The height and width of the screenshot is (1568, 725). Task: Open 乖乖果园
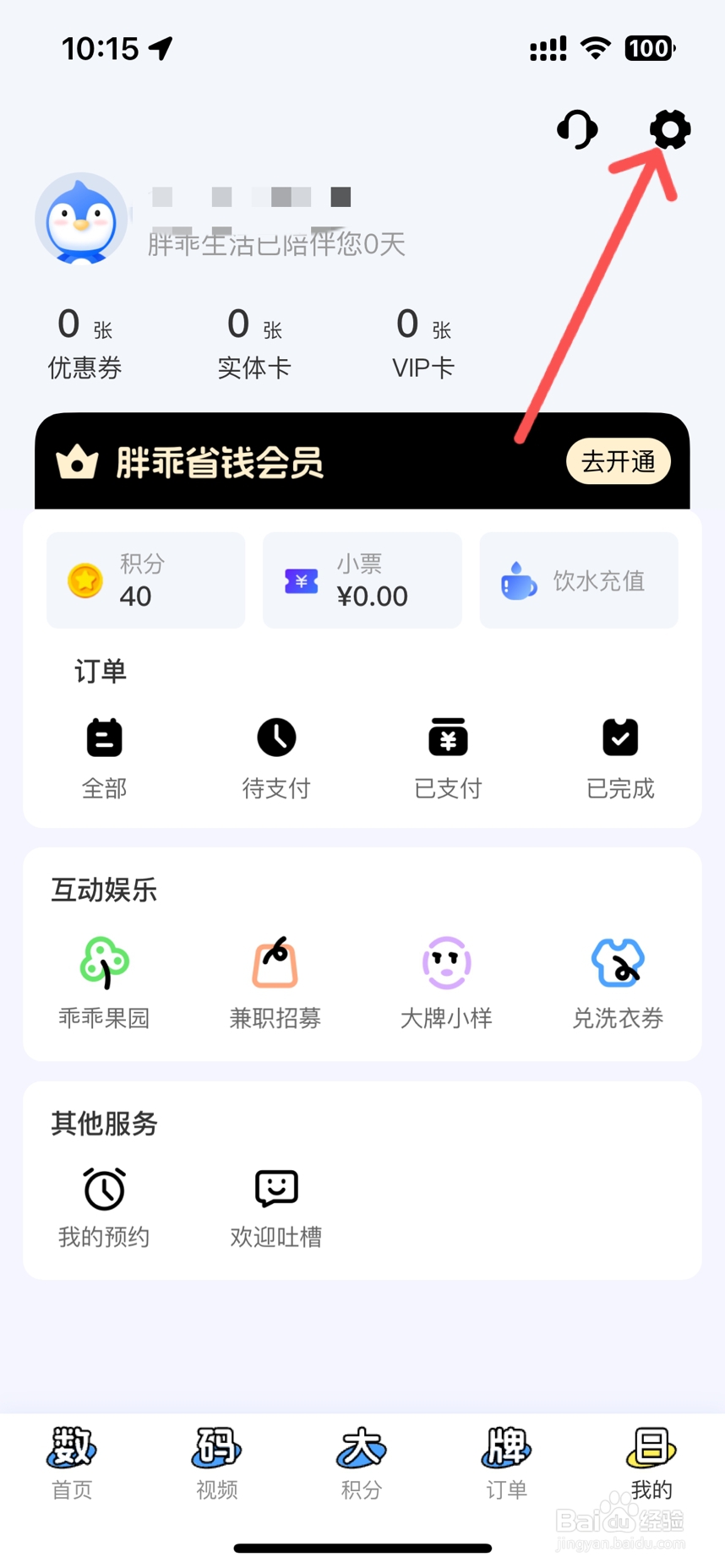pyautogui.click(x=104, y=983)
